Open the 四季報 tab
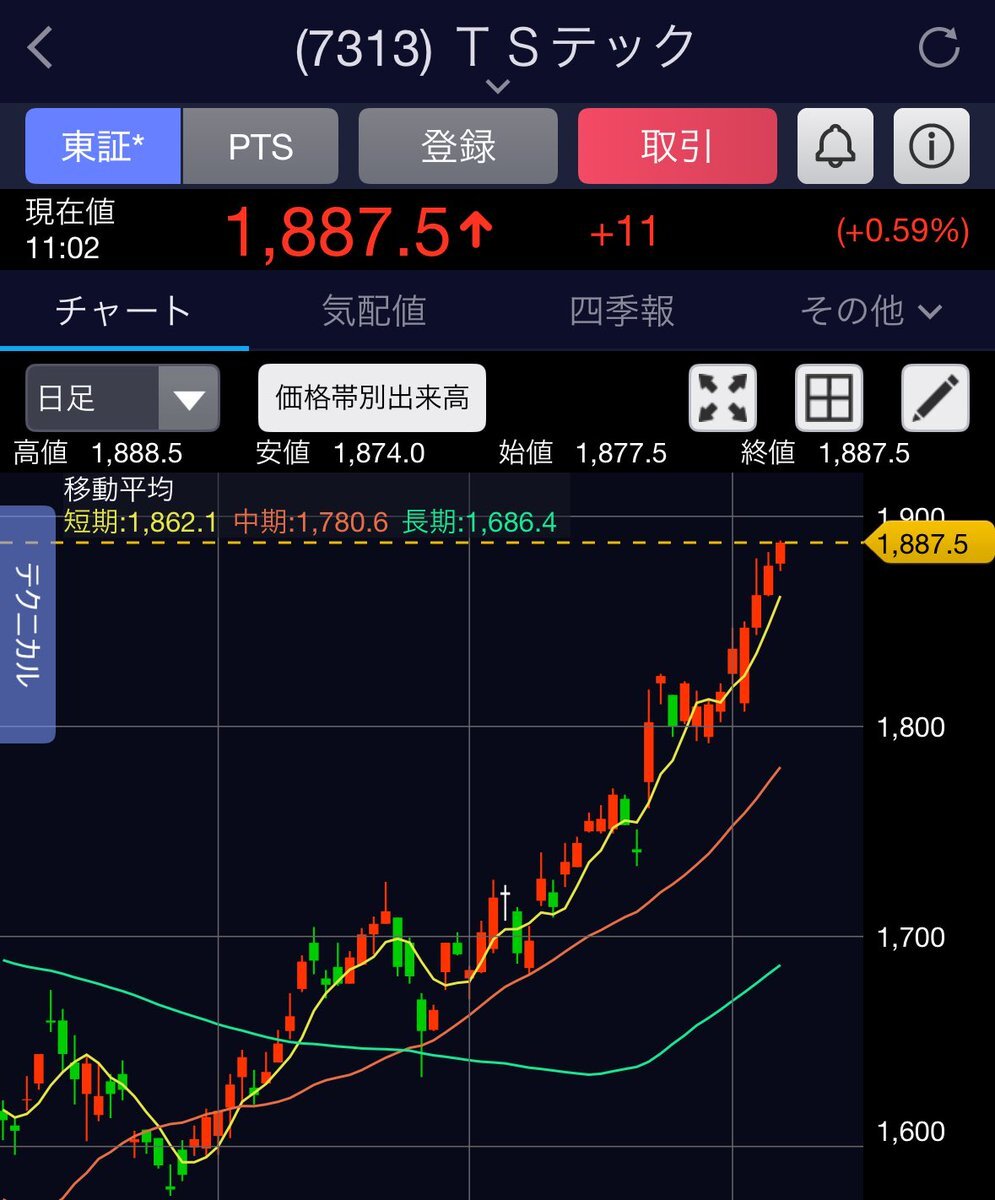 pos(621,311)
